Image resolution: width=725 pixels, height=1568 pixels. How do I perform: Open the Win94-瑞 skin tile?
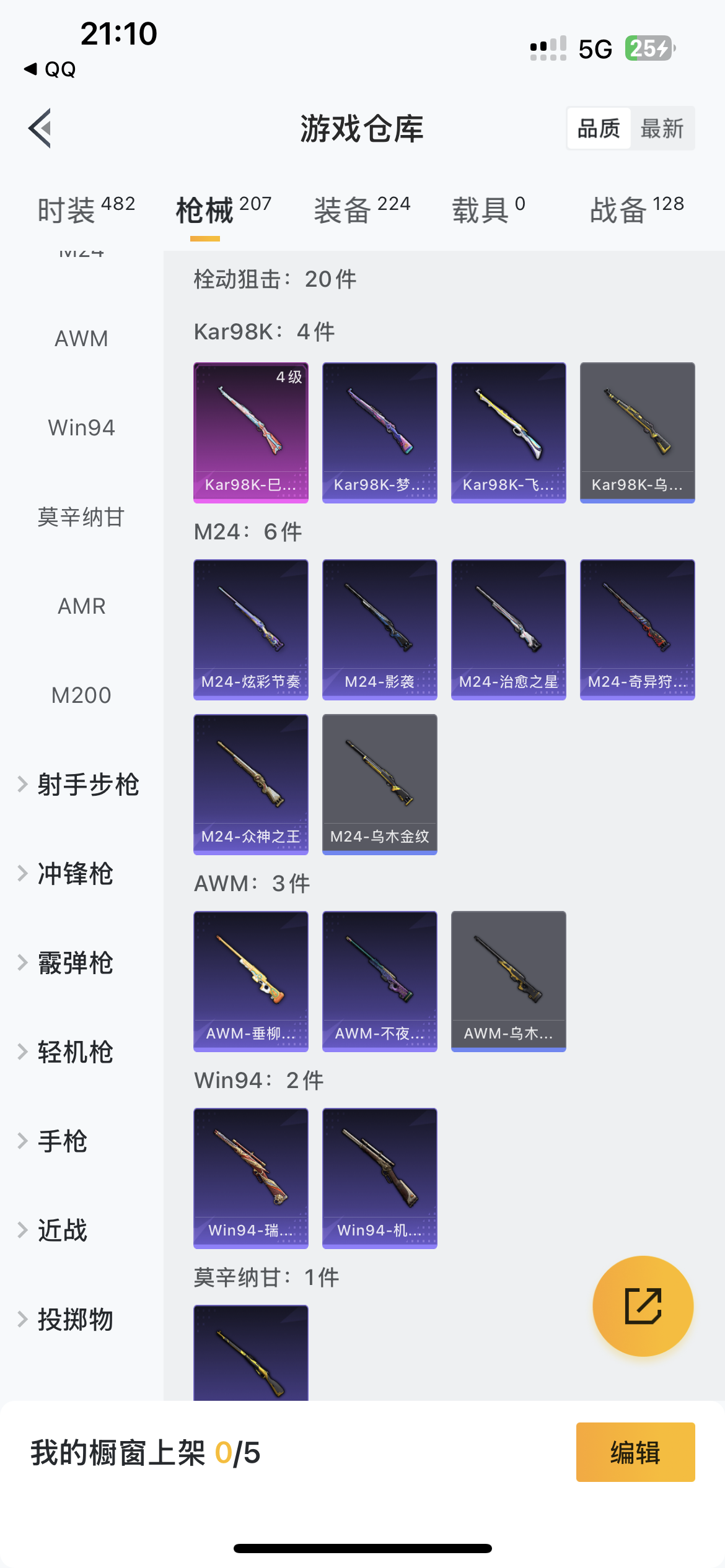click(251, 1178)
